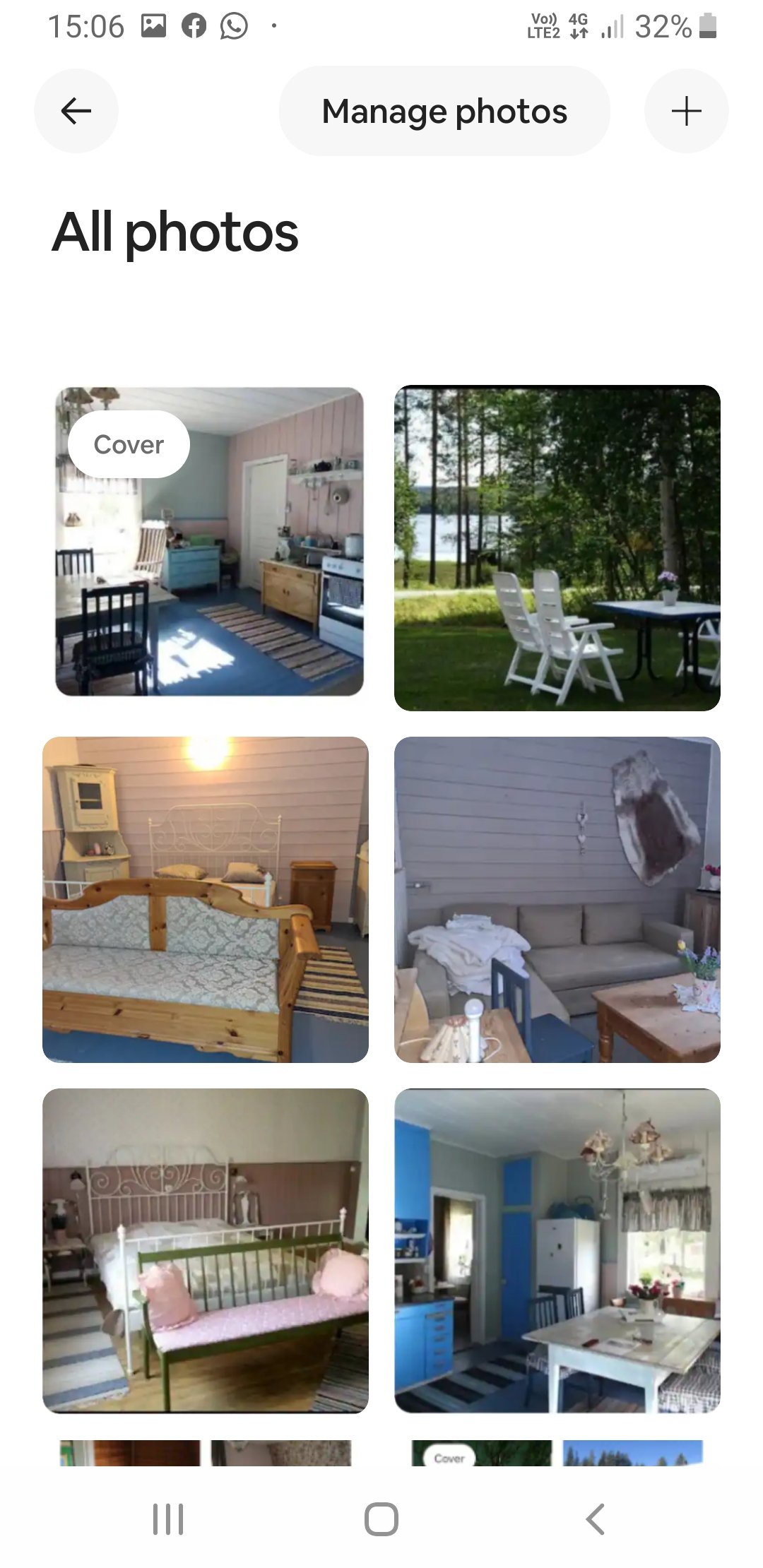The width and height of the screenshot is (763, 1568).
Task: Open the cover photo of the kitchen
Action: pos(210,541)
